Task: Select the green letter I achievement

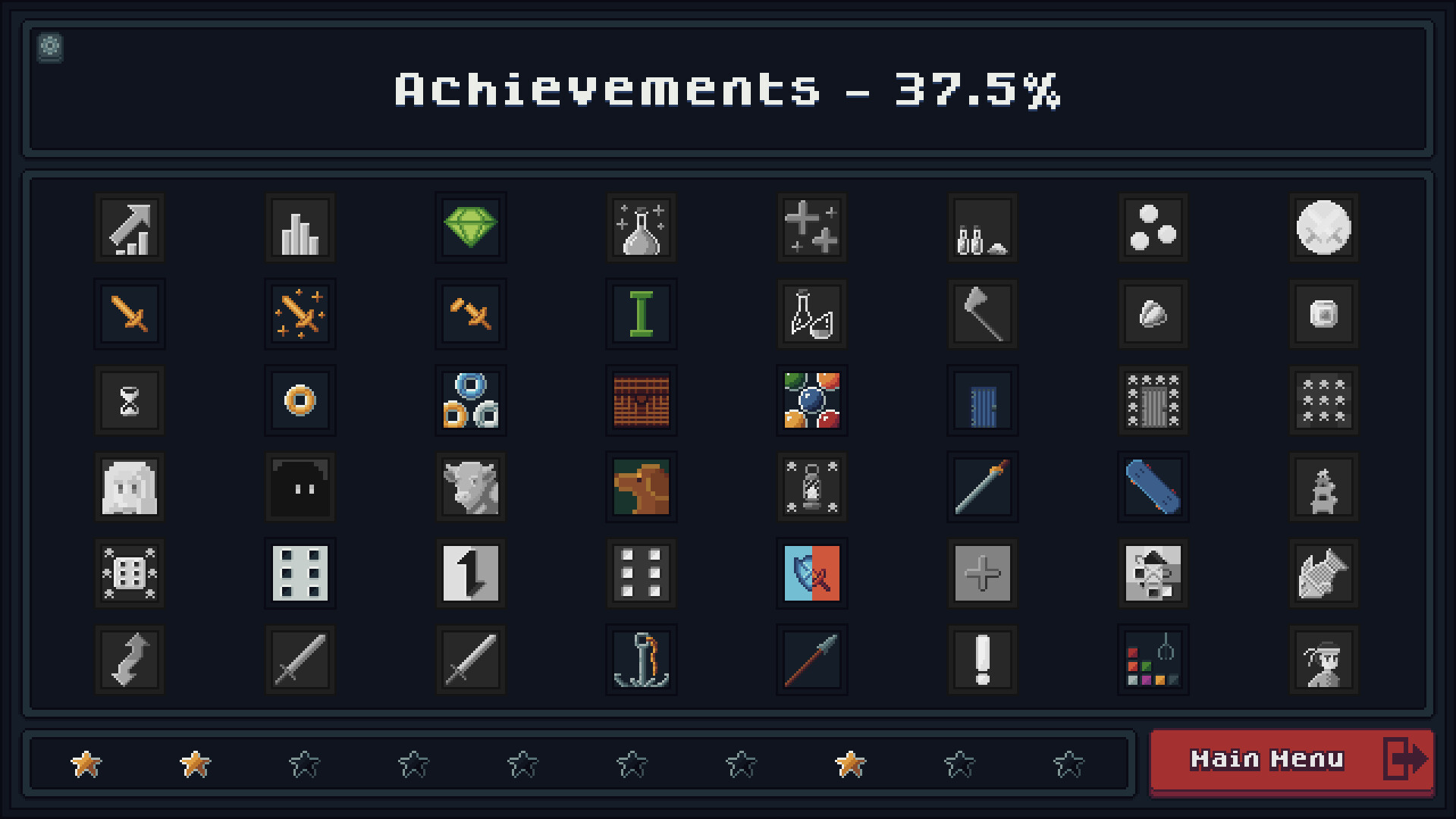Action: pos(641,314)
